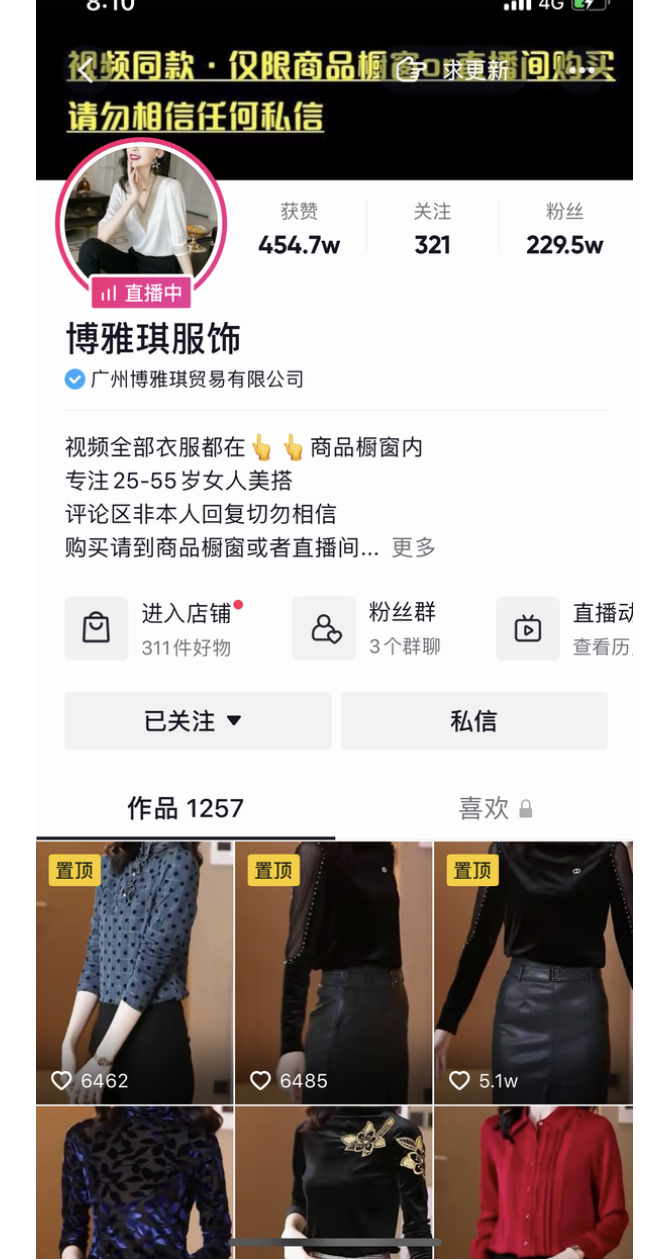
Task: Switch to the 作品 tab
Action: 185,808
